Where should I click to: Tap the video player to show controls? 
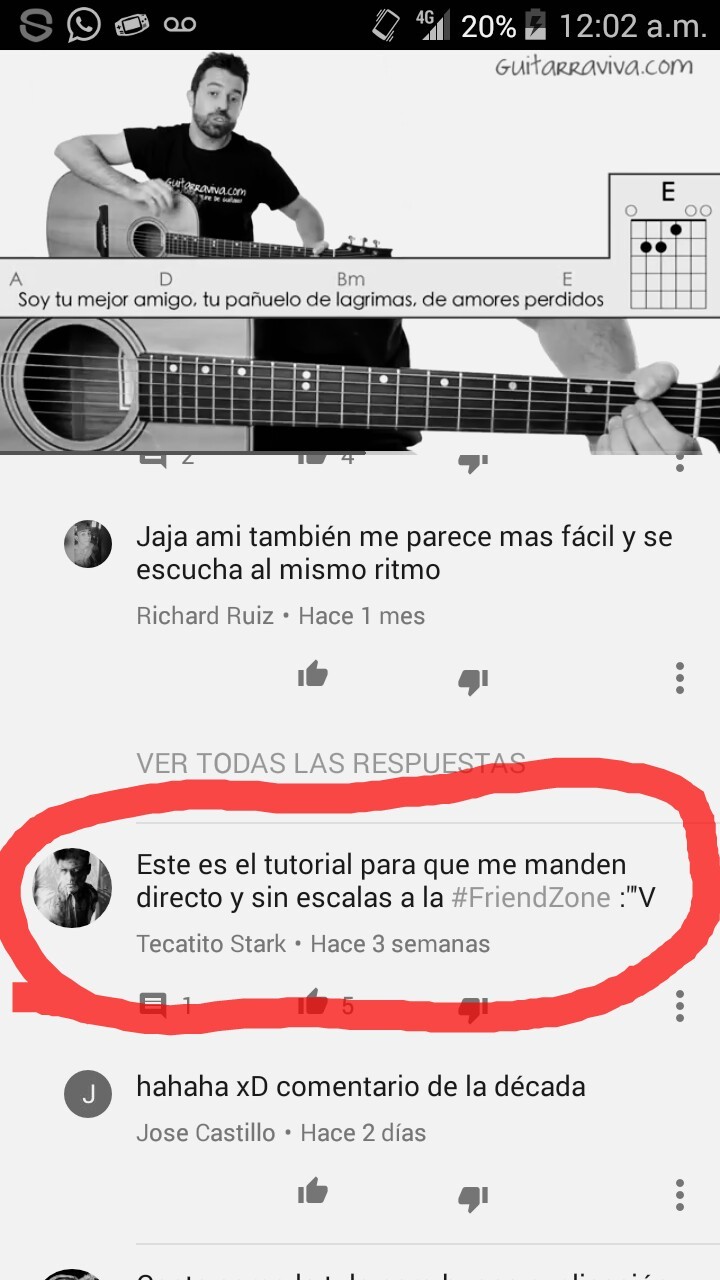360,251
